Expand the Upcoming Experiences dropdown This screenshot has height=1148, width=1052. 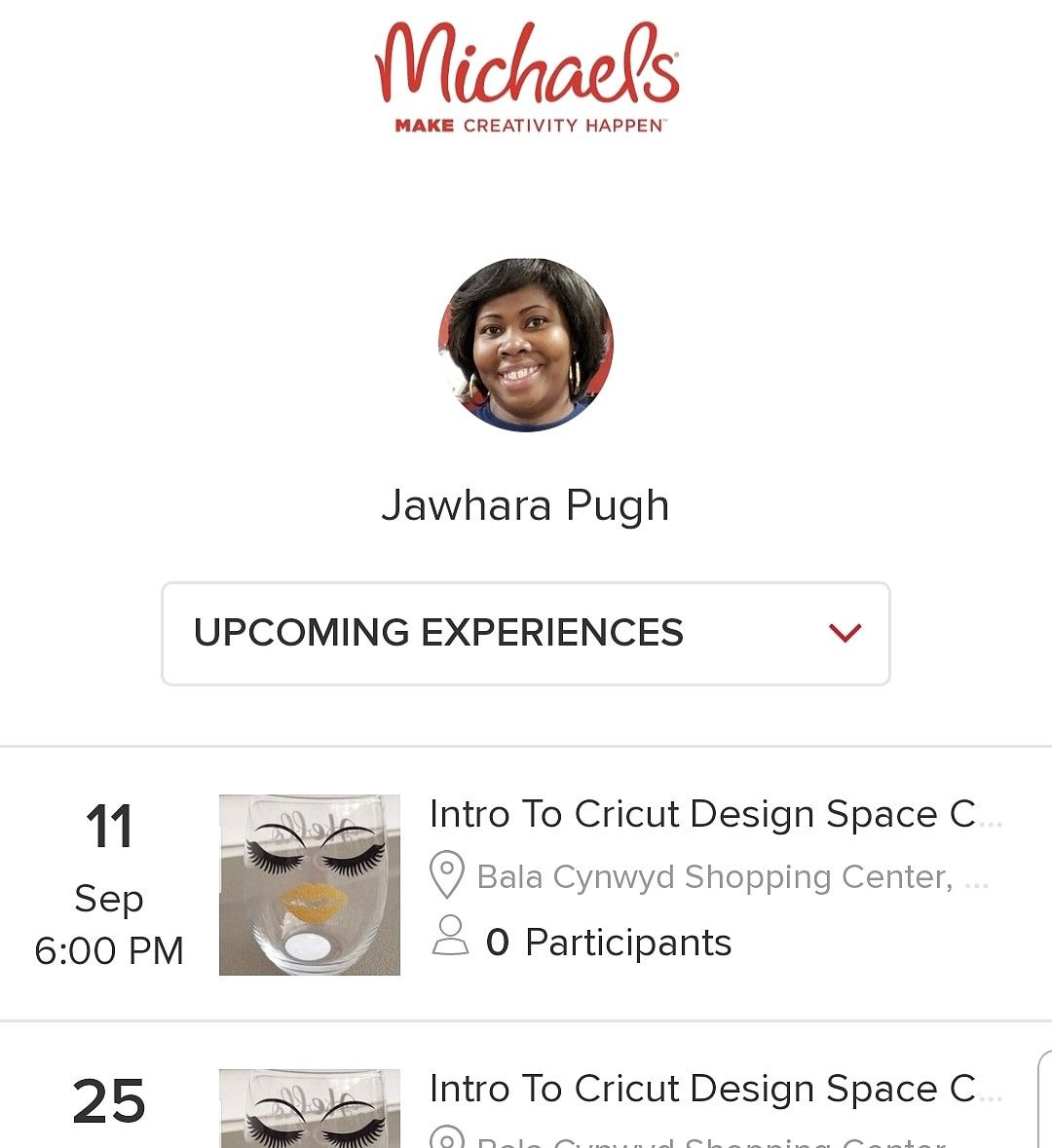click(526, 634)
